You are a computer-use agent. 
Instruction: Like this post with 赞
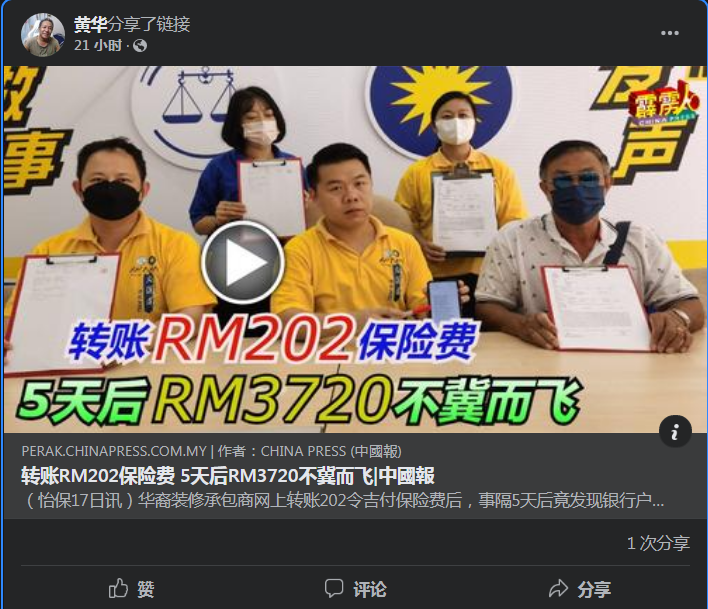[131, 588]
